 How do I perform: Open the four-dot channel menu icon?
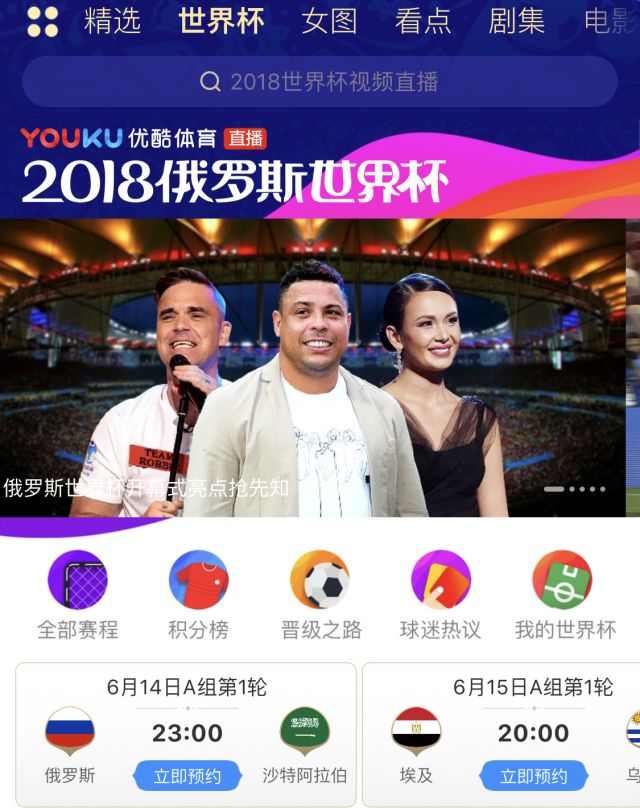point(43,21)
